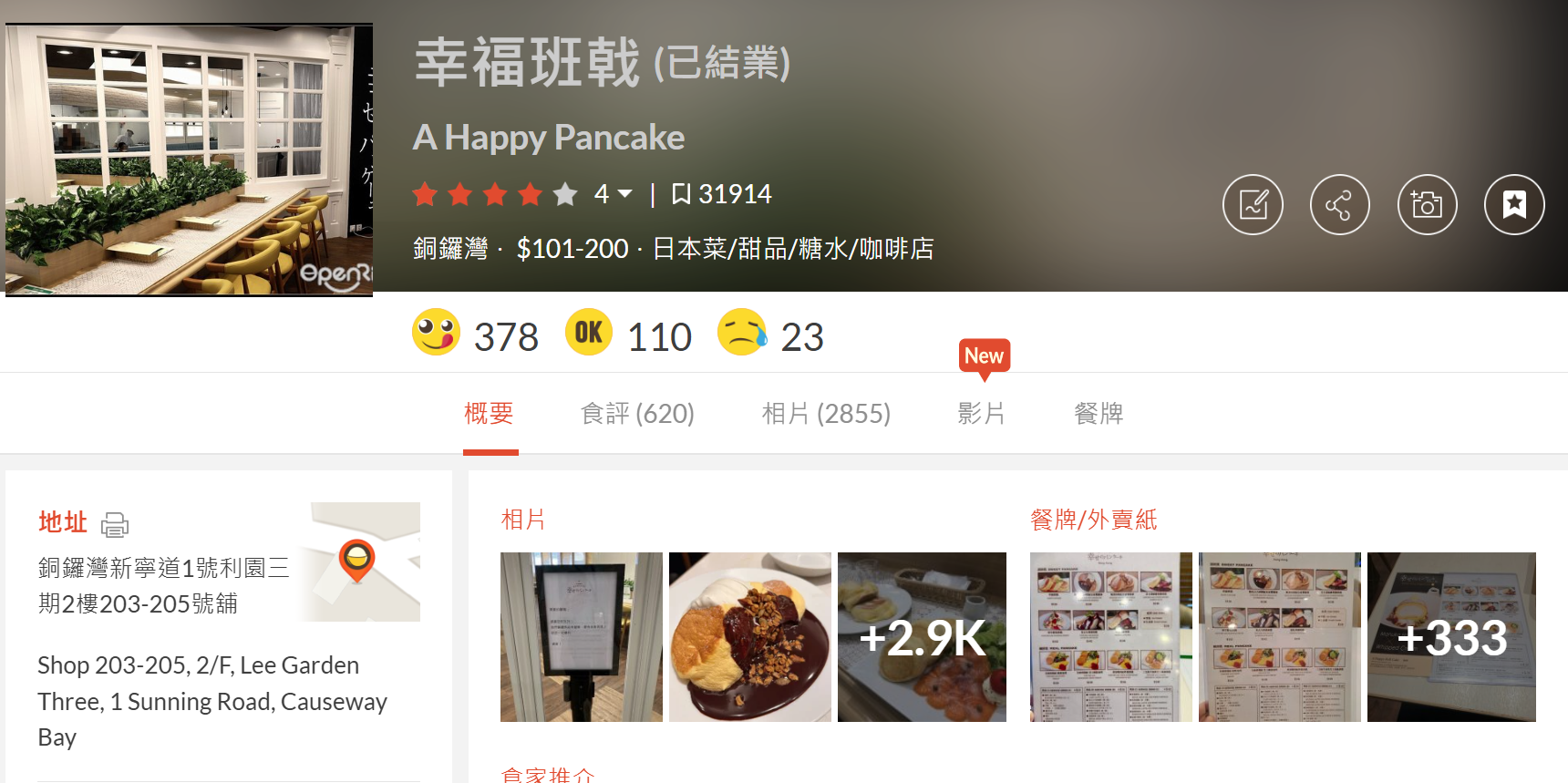
Task: Write a review with the edit icon
Action: (x=1253, y=205)
